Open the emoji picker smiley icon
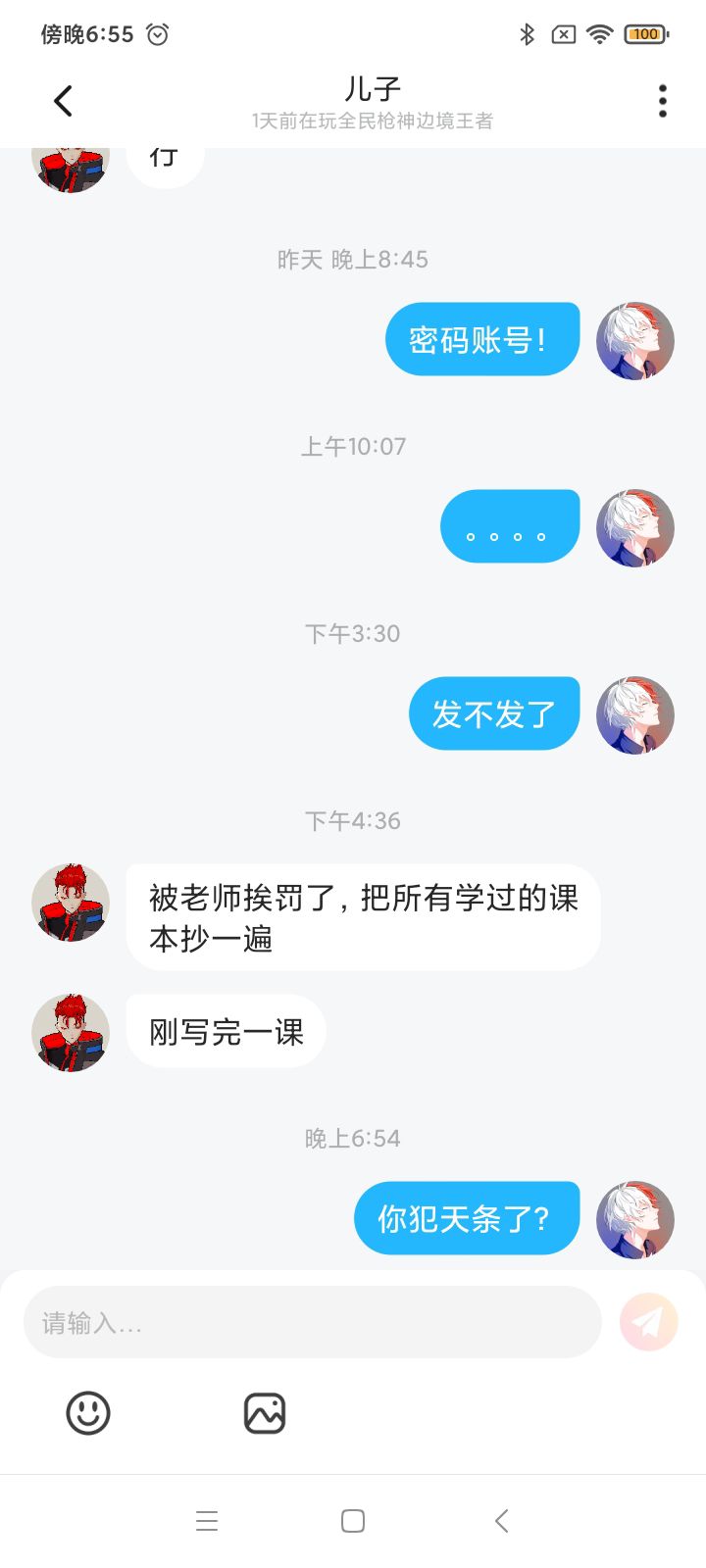 pos(88,1413)
